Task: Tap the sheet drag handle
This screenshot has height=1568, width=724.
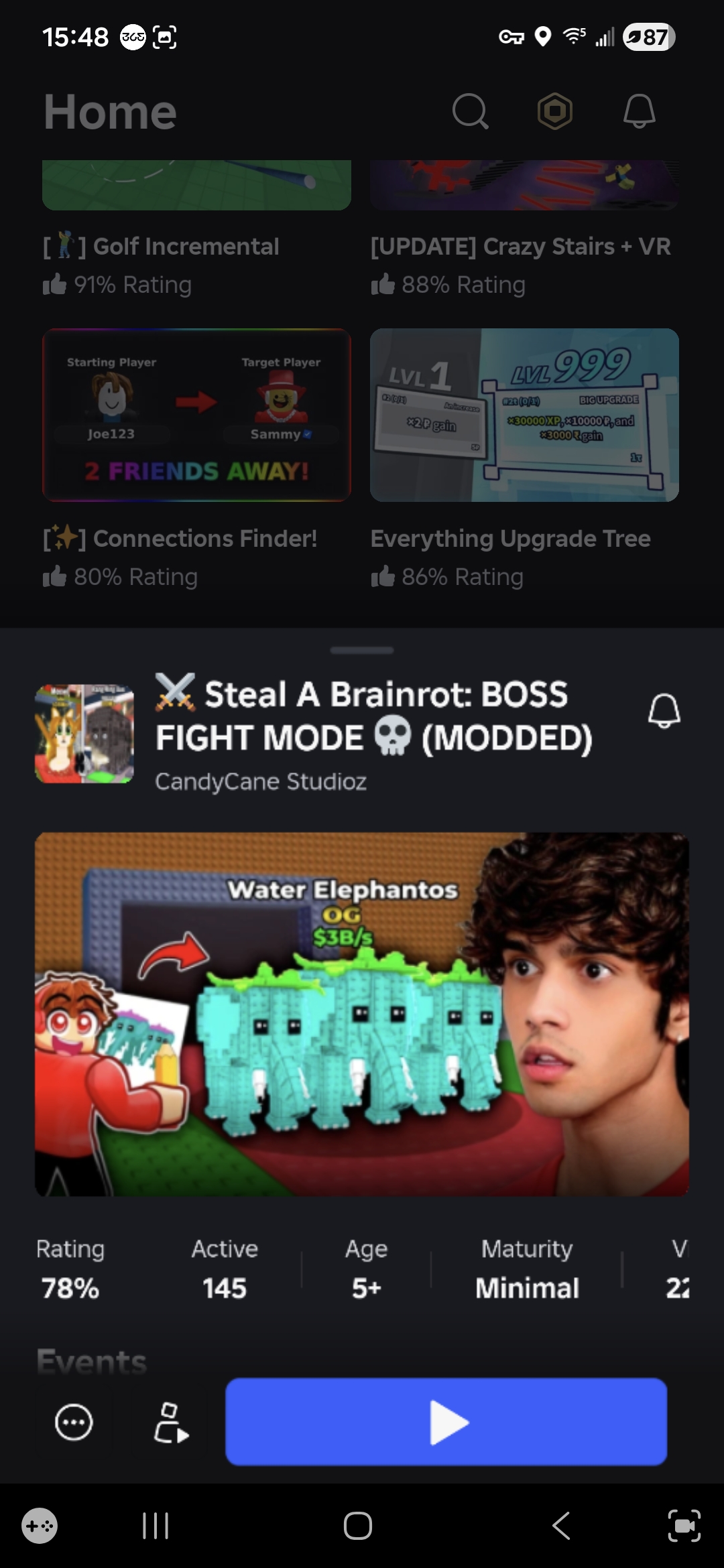Action: (x=362, y=650)
